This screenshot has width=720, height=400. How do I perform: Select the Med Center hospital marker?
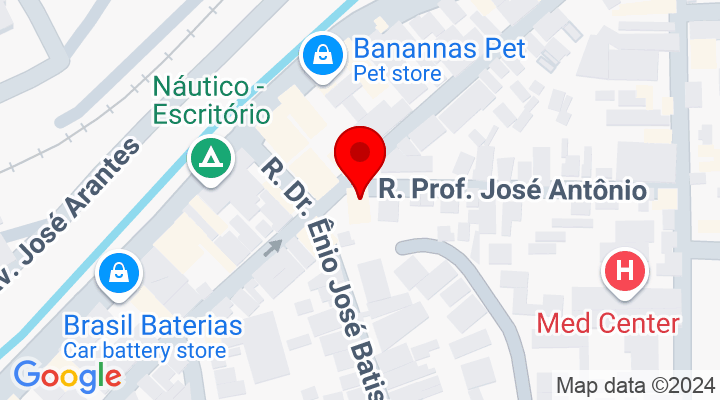626,271
